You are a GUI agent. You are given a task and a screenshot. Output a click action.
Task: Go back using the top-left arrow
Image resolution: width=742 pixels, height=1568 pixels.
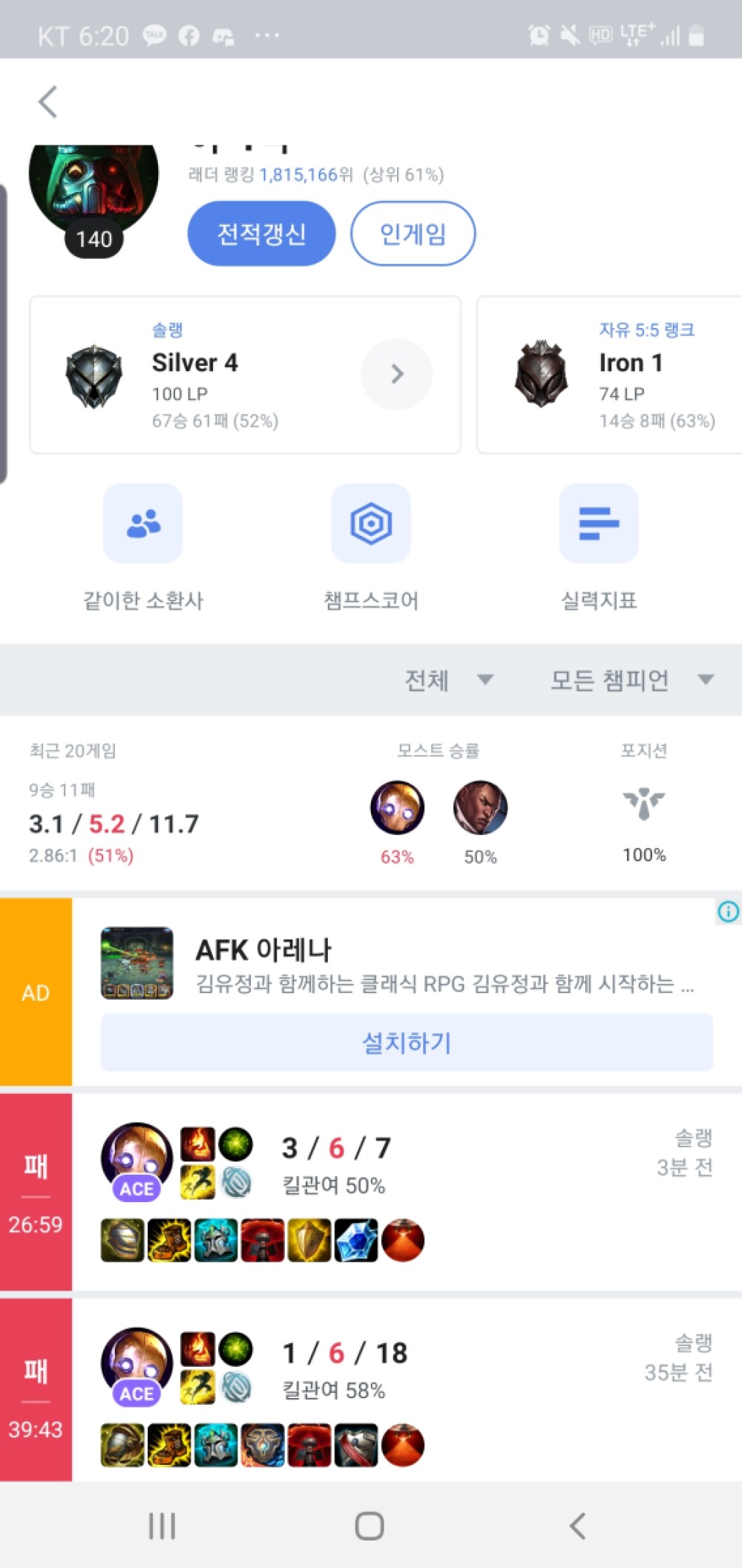point(48,102)
